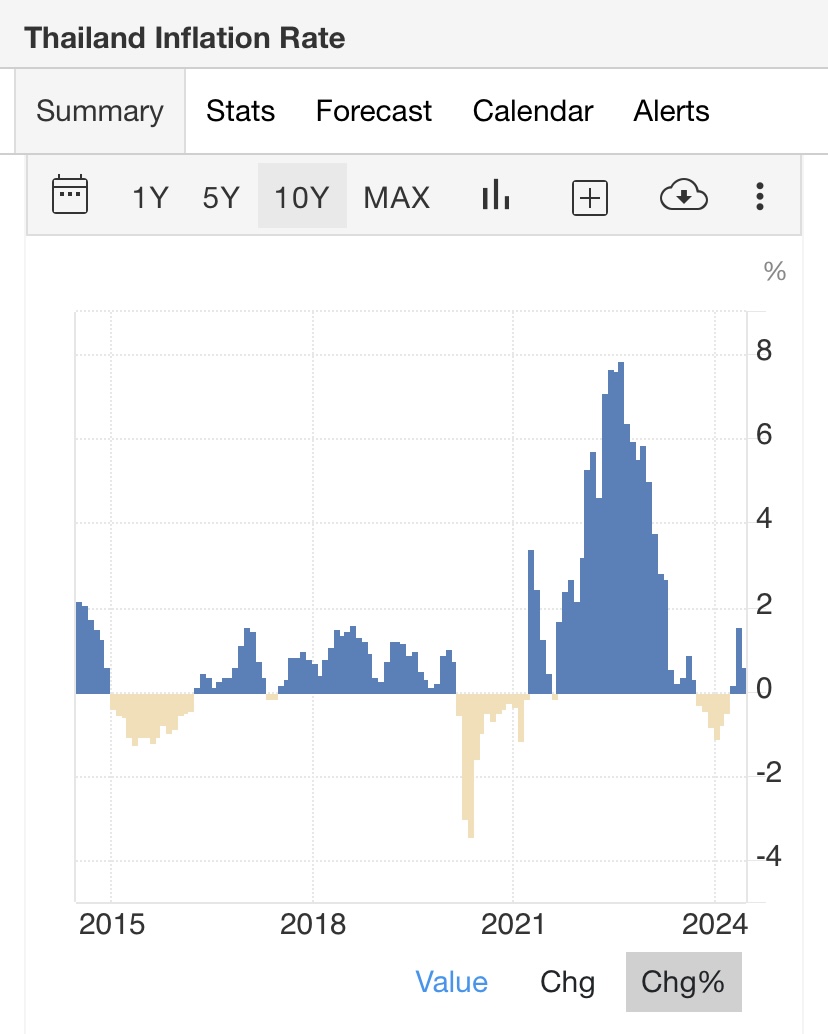
Task: Select the 10Y time range
Action: [302, 197]
